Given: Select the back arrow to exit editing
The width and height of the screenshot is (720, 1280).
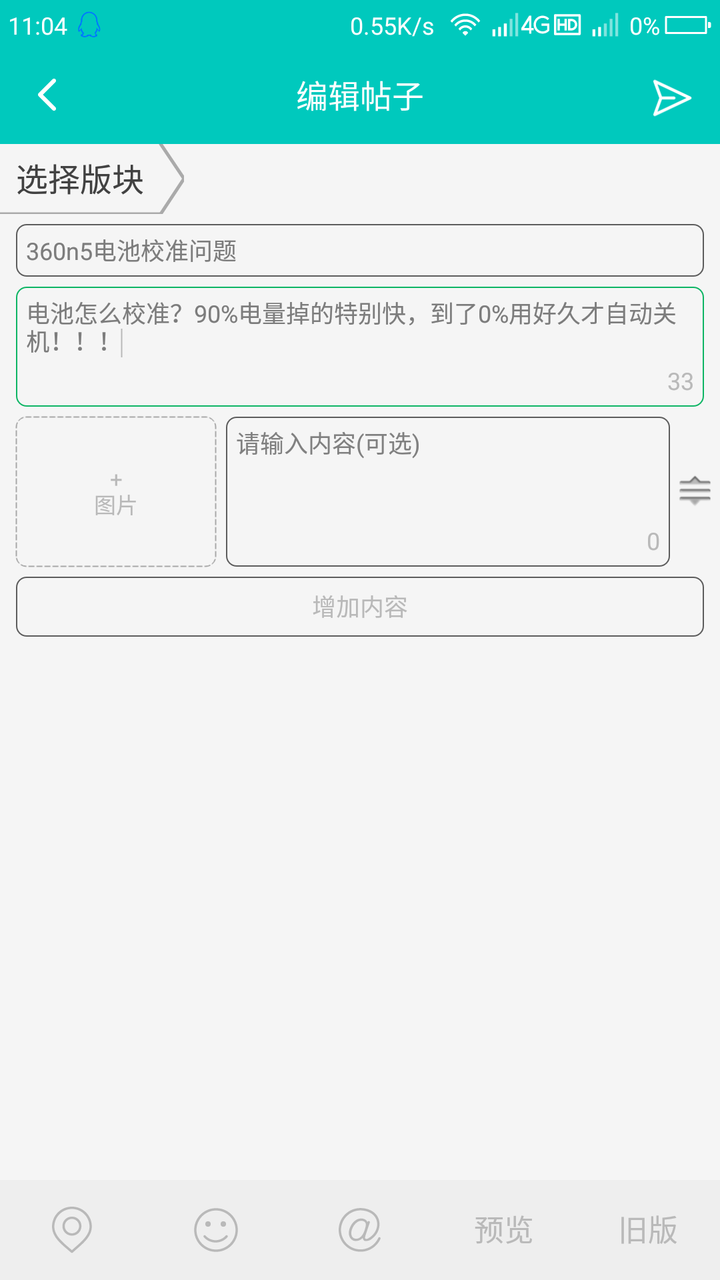Looking at the screenshot, I should point(46,95).
